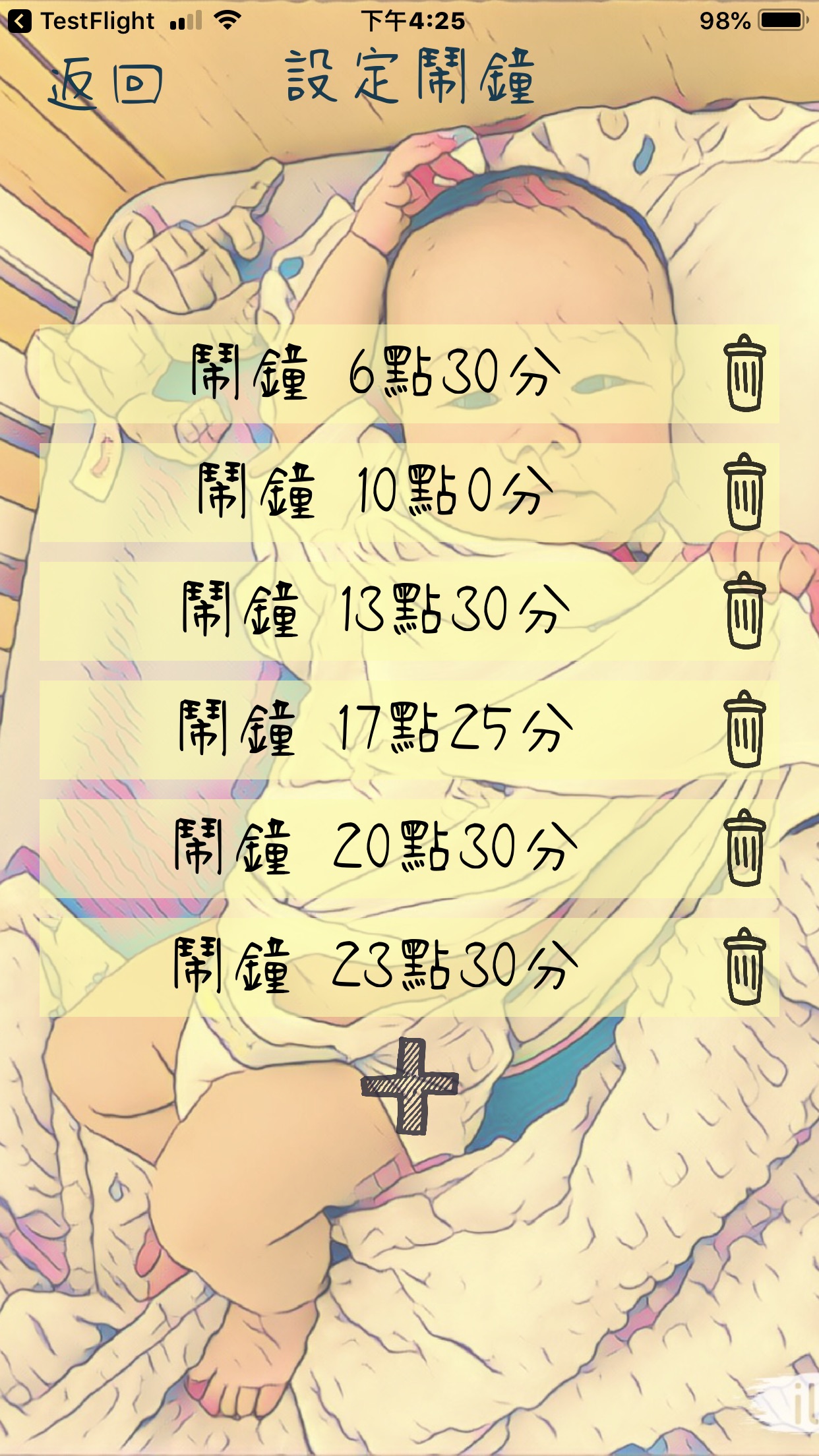The width and height of the screenshot is (819, 1456).
Task: Remove the 20點30分 alarm
Action: (x=744, y=848)
